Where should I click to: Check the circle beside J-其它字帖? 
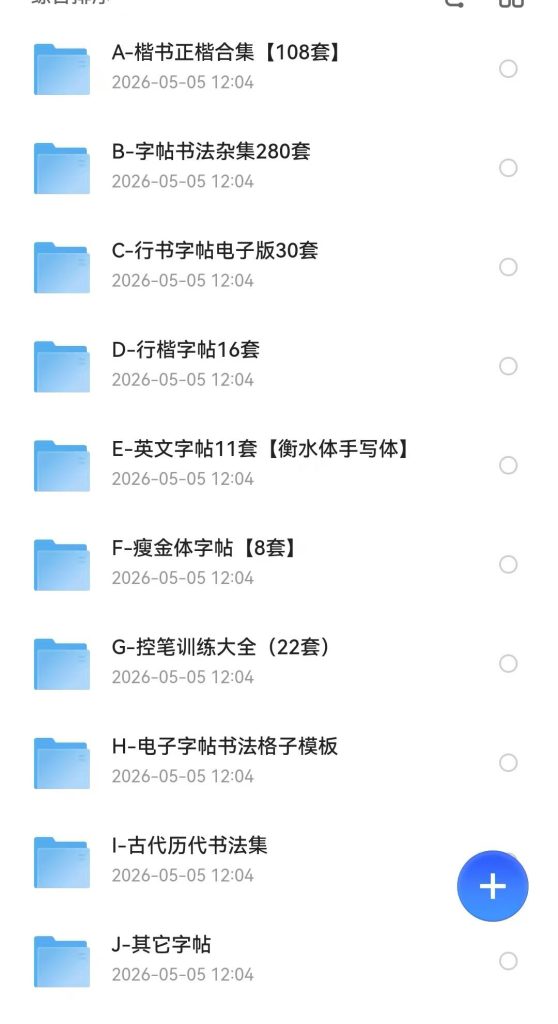pyautogui.click(x=508, y=961)
